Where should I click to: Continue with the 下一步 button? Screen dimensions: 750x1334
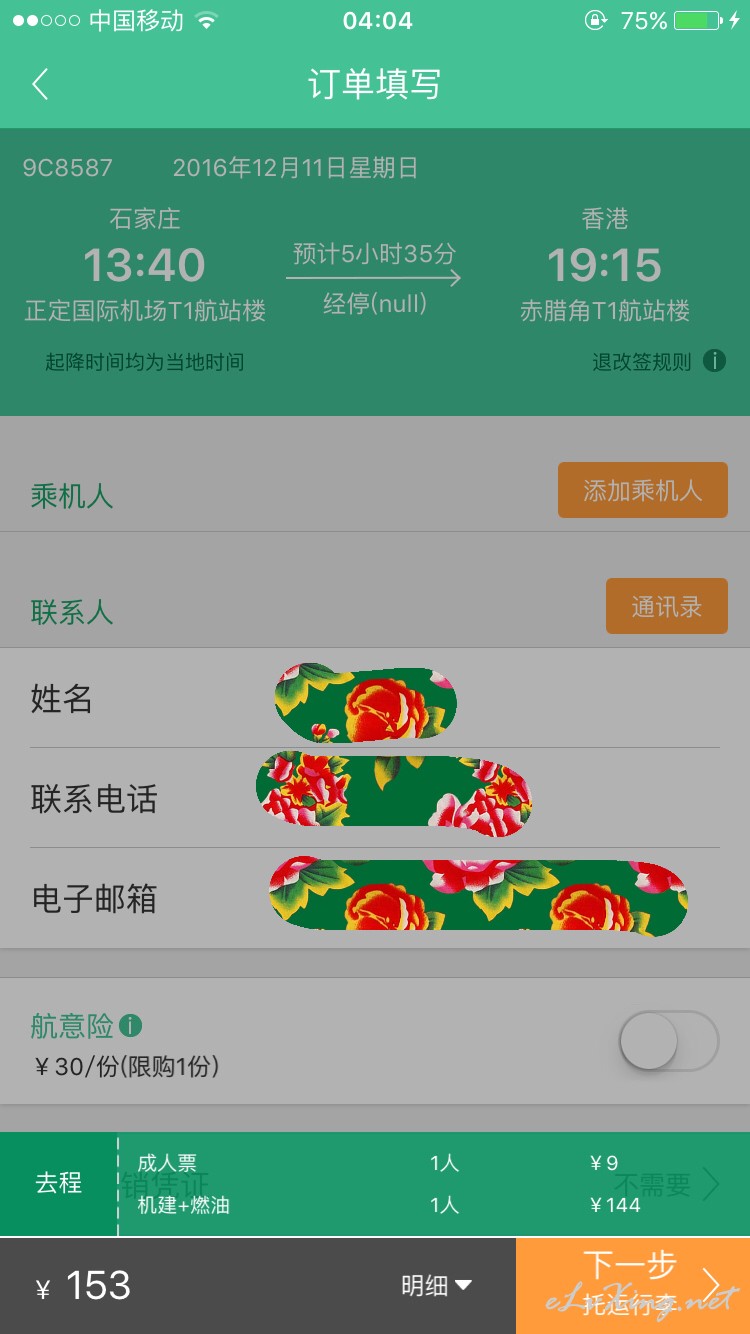pos(633,1286)
